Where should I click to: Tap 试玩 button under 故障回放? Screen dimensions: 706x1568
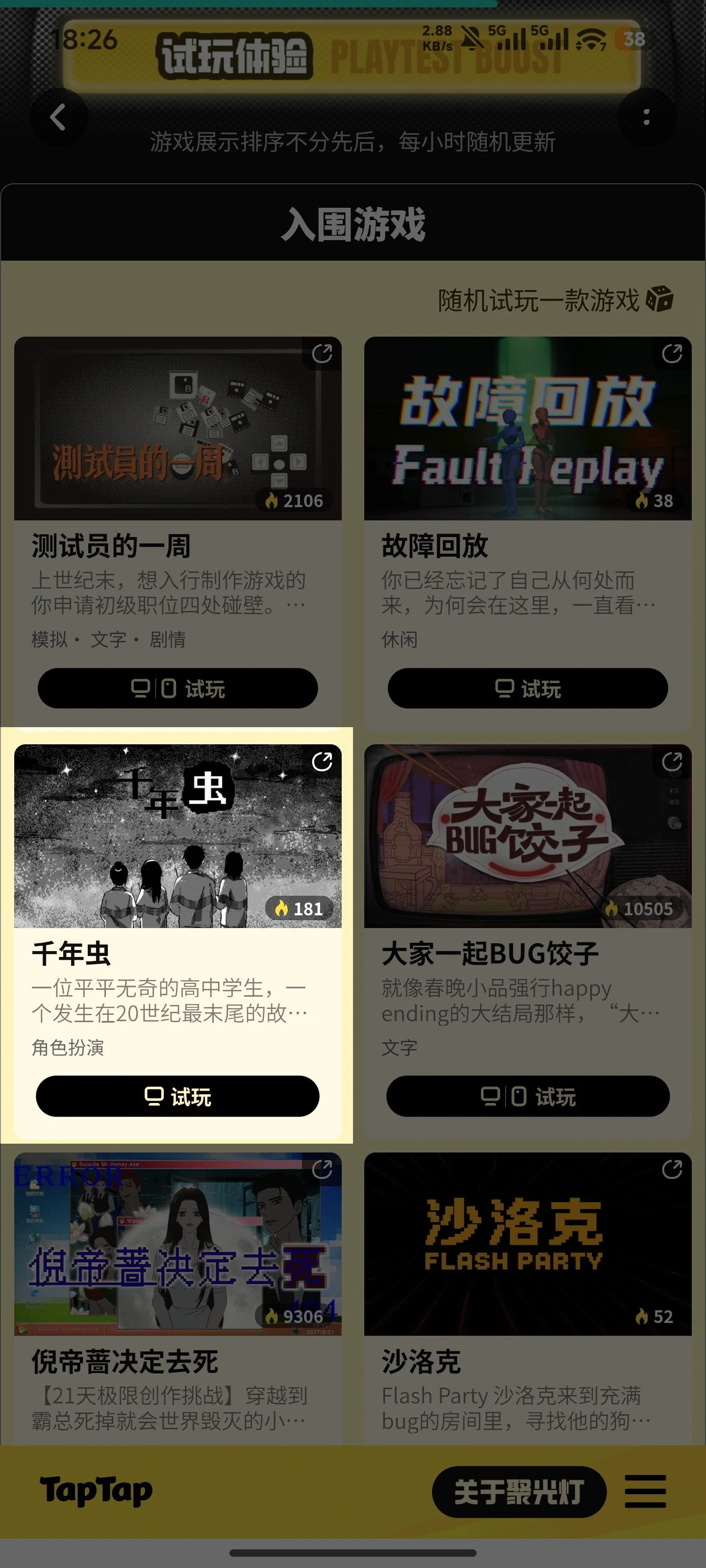(x=527, y=688)
